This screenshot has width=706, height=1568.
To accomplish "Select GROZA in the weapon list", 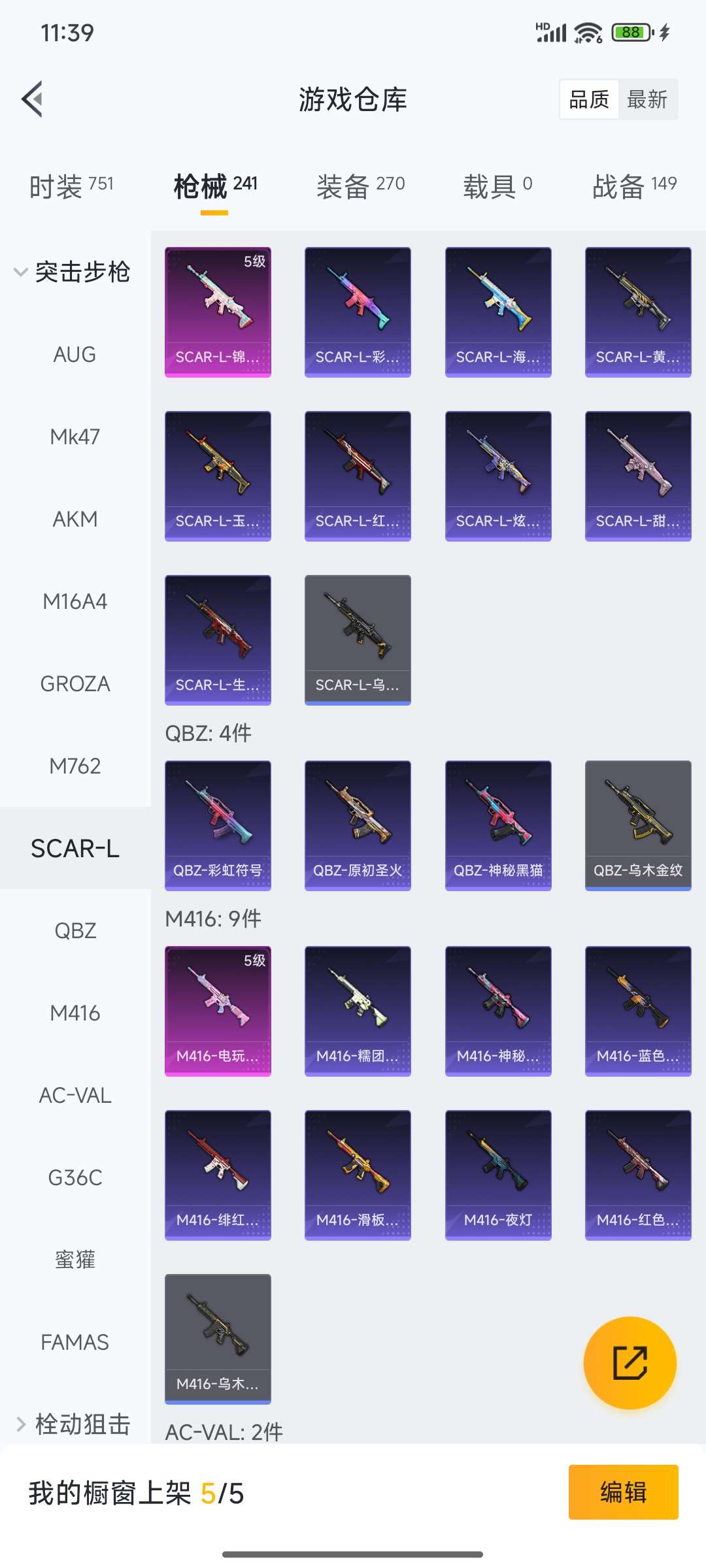I will click(75, 683).
